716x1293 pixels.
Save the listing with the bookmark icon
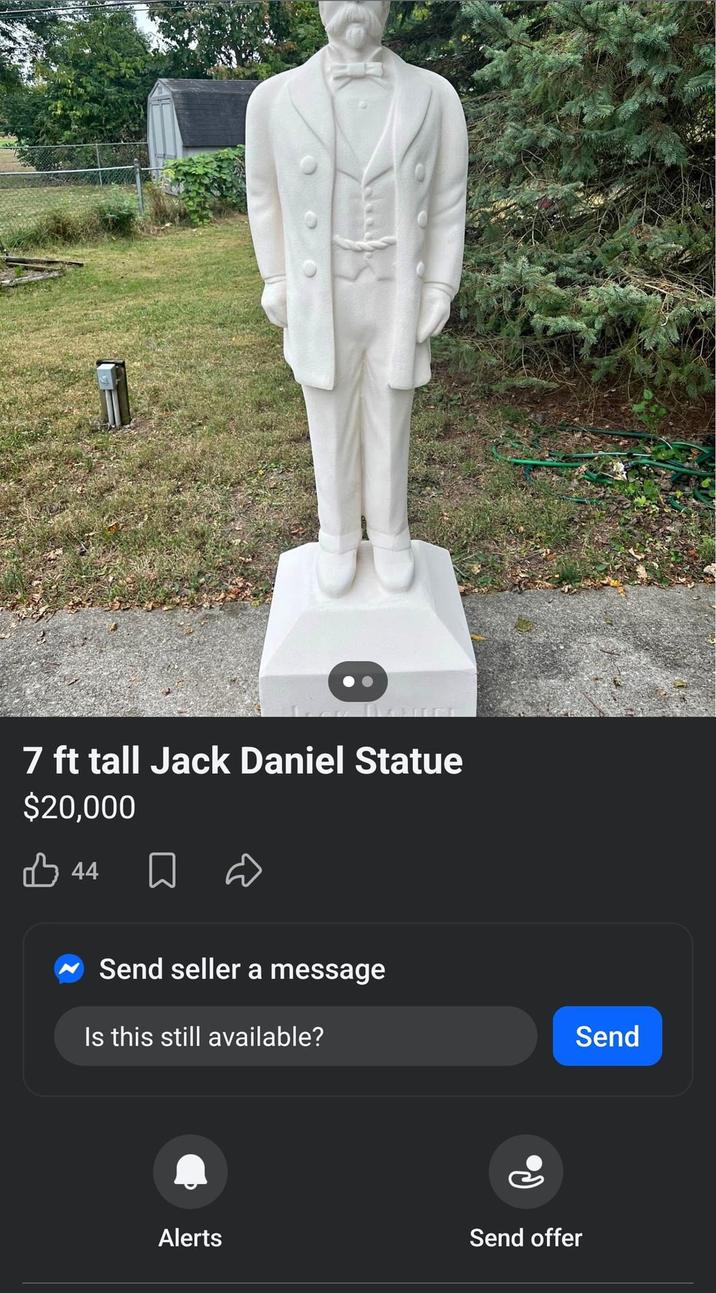pyautogui.click(x=162, y=870)
